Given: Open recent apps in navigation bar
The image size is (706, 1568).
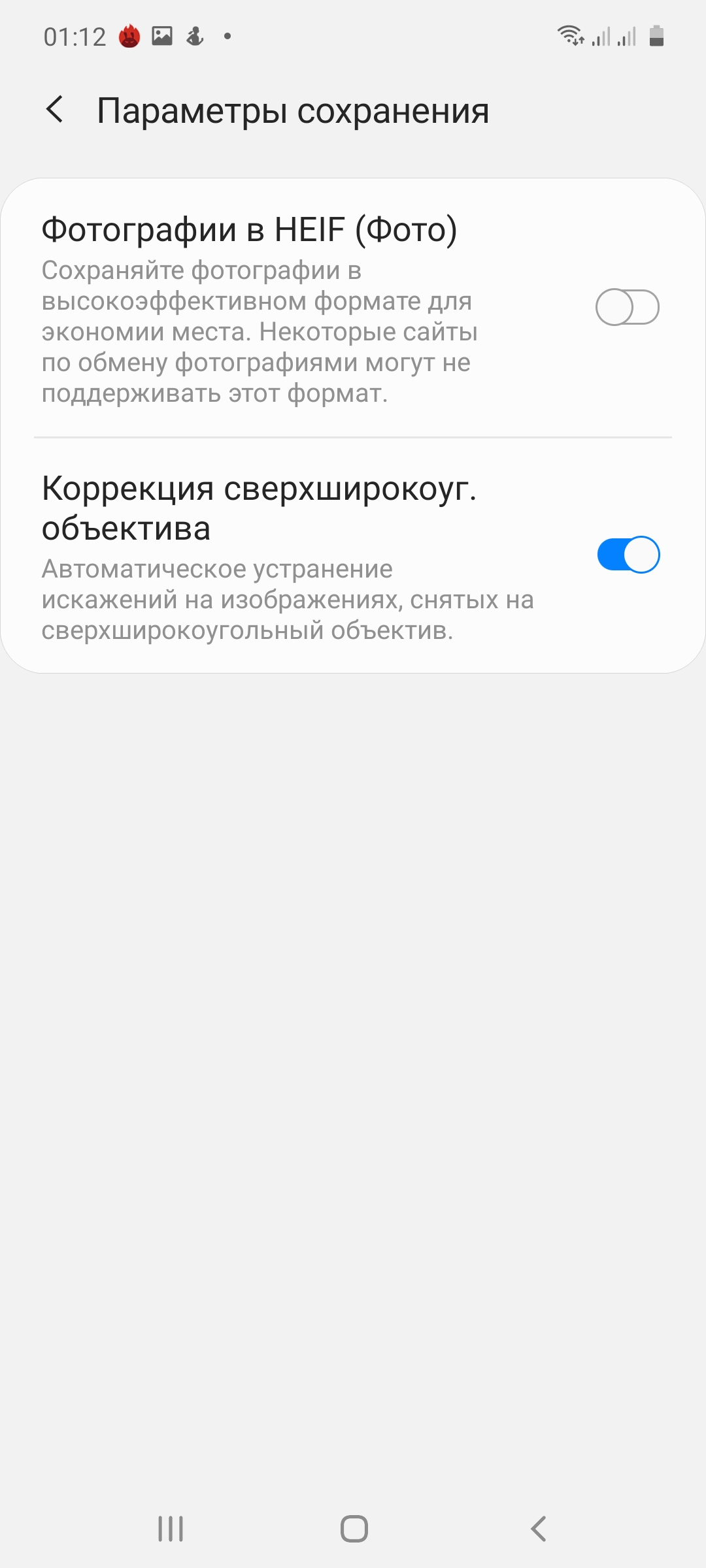Looking at the screenshot, I should (171, 1529).
